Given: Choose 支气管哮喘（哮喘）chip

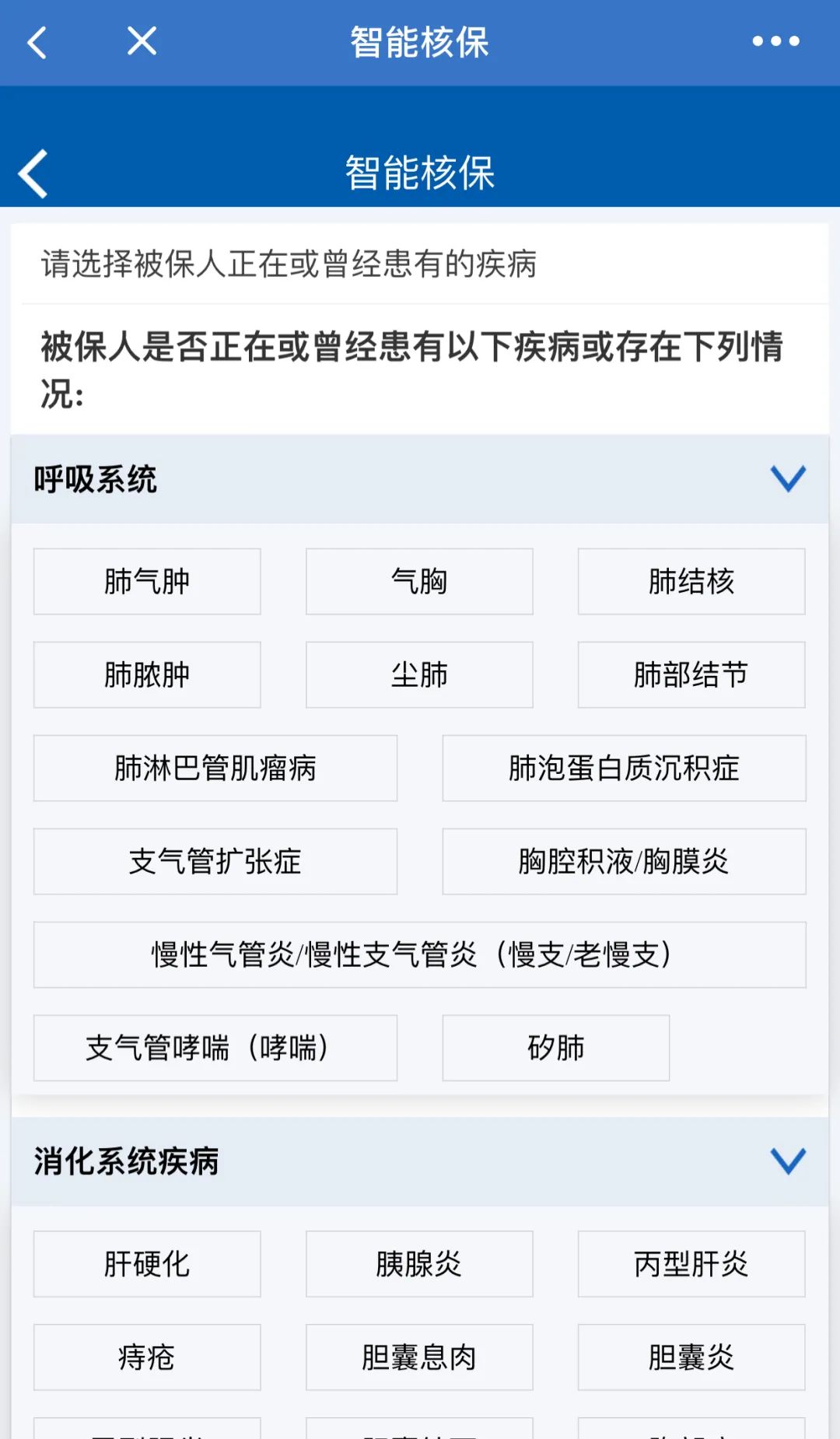Looking at the screenshot, I should [x=215, y=1048].
